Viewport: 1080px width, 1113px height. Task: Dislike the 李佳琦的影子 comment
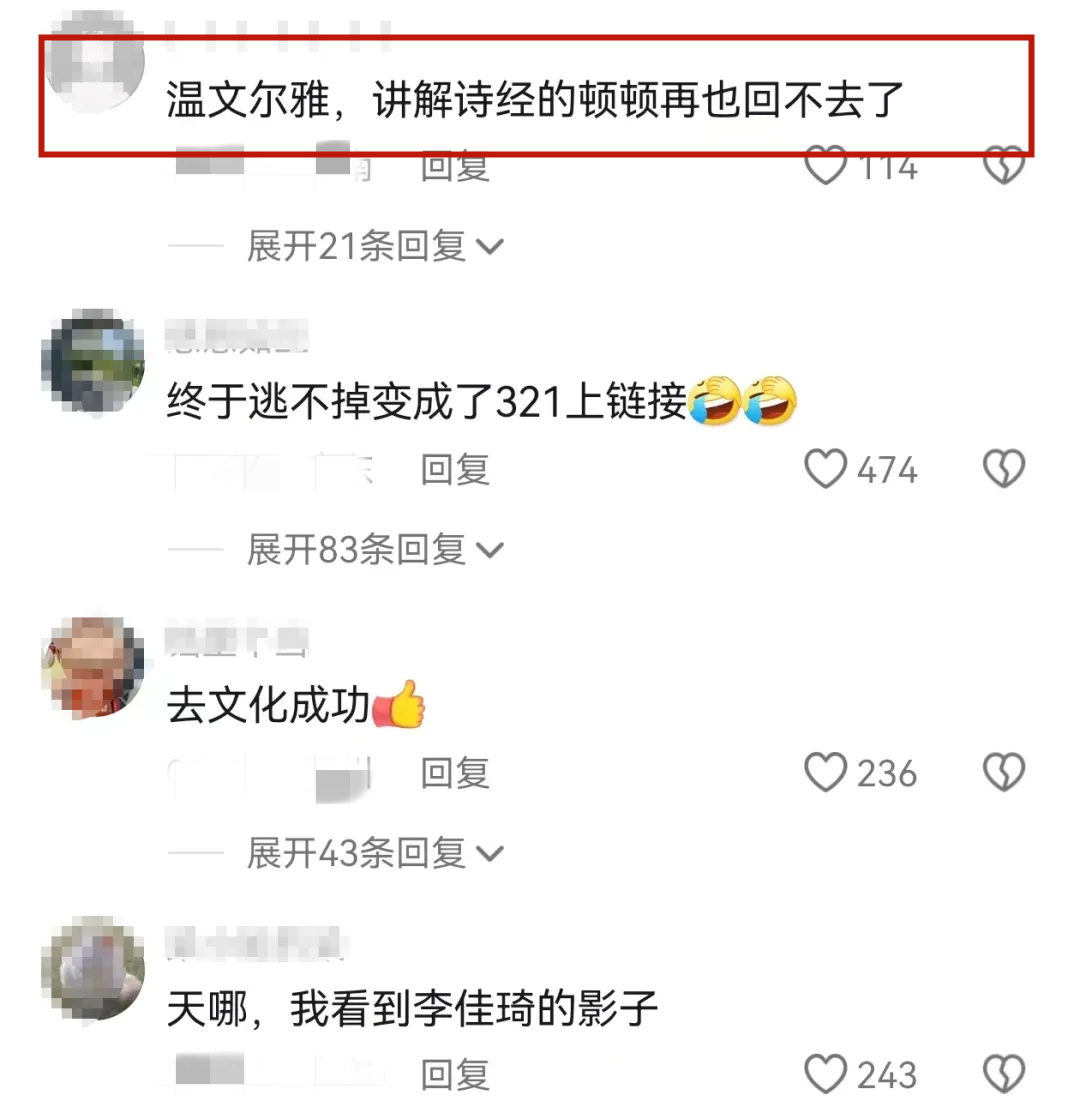coord(1003,1075)
